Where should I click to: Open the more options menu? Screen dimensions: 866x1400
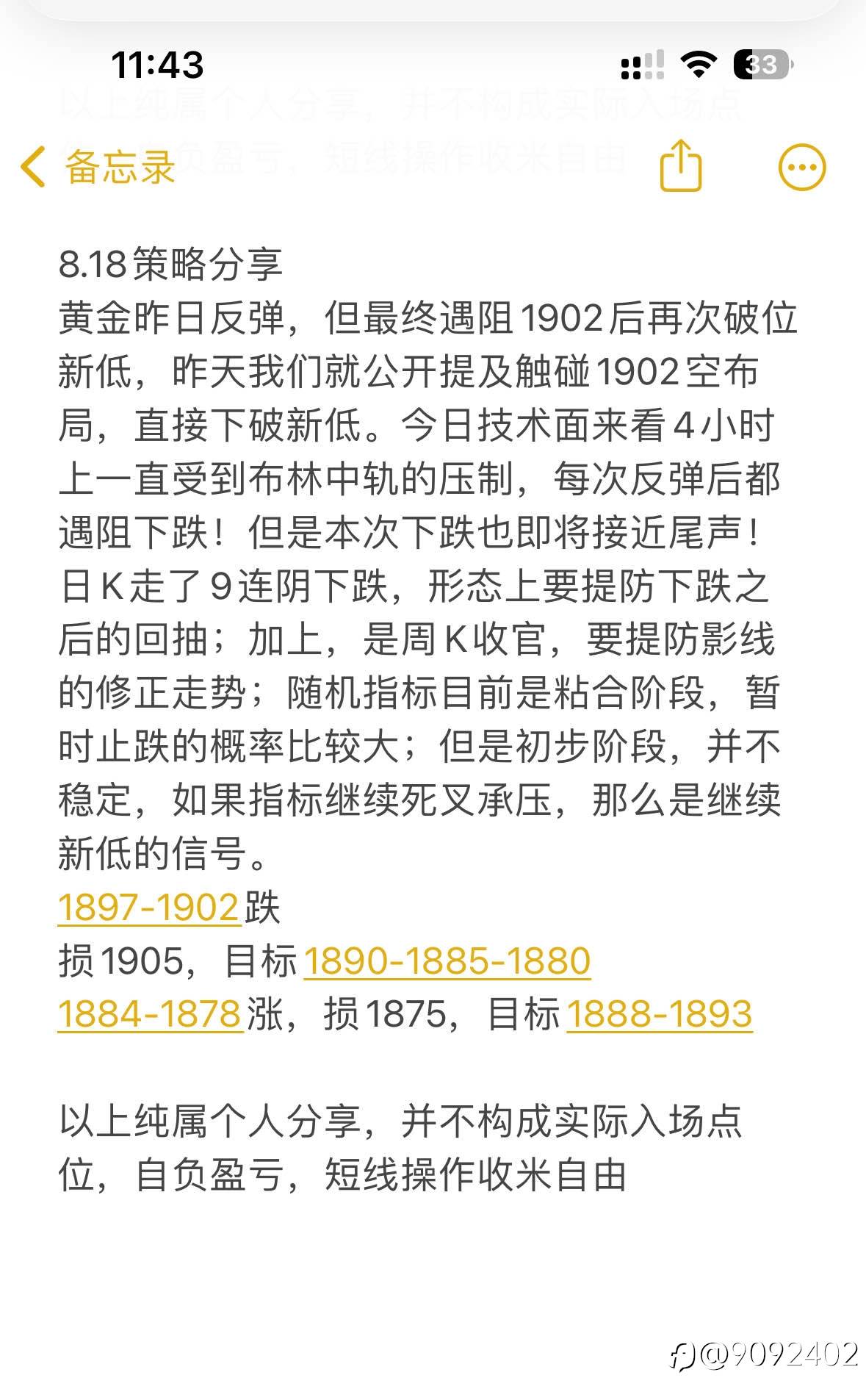pos(801,168)
